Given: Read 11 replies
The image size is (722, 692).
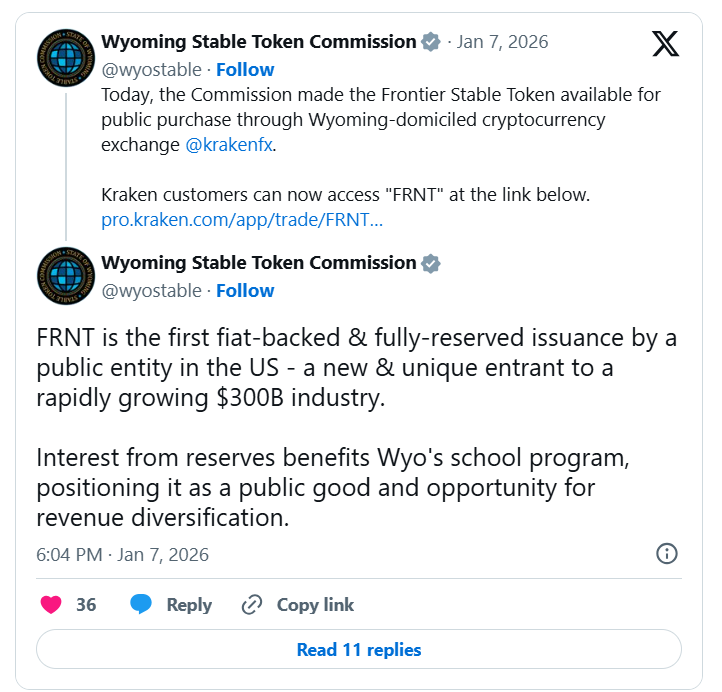Looking at the screenshot, I should (359, 650).
